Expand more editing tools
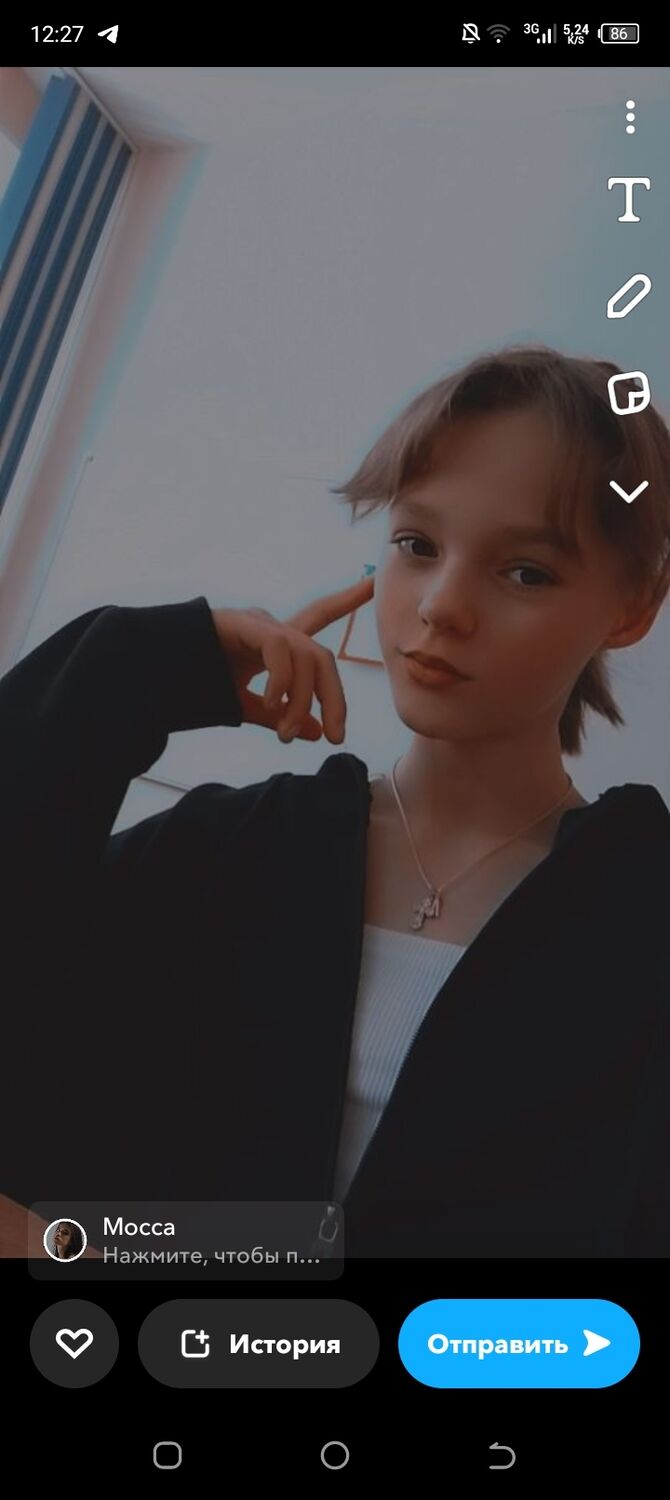This screenshot has height=1500, width=670. coord(629,491)
